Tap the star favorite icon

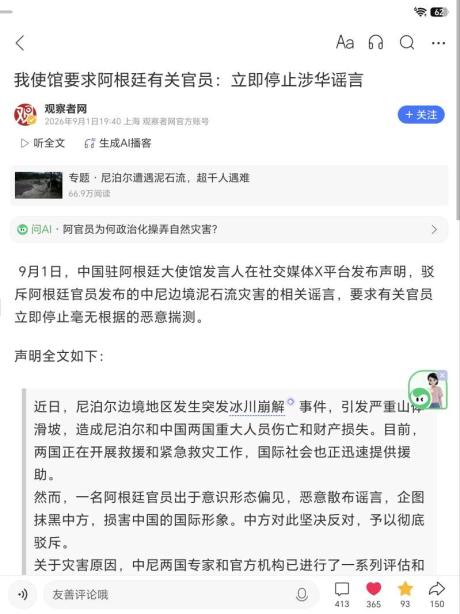(405, 594)
